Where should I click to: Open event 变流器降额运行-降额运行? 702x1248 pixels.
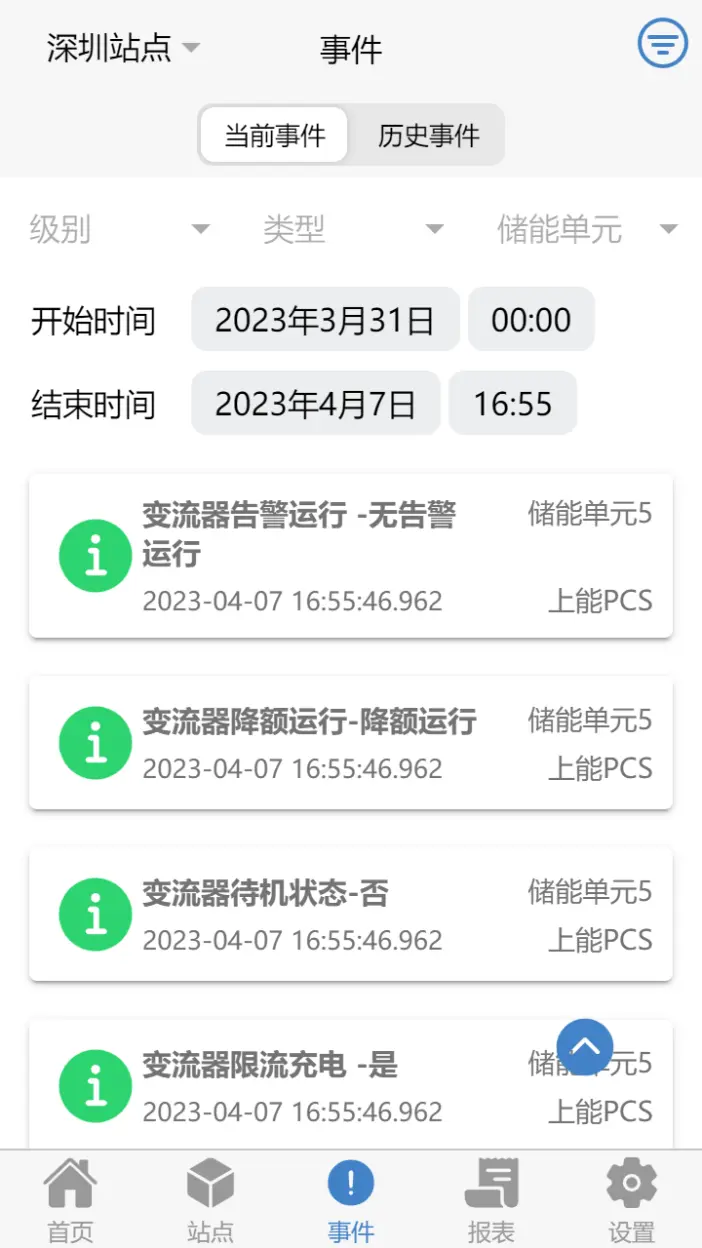[350, 743]
